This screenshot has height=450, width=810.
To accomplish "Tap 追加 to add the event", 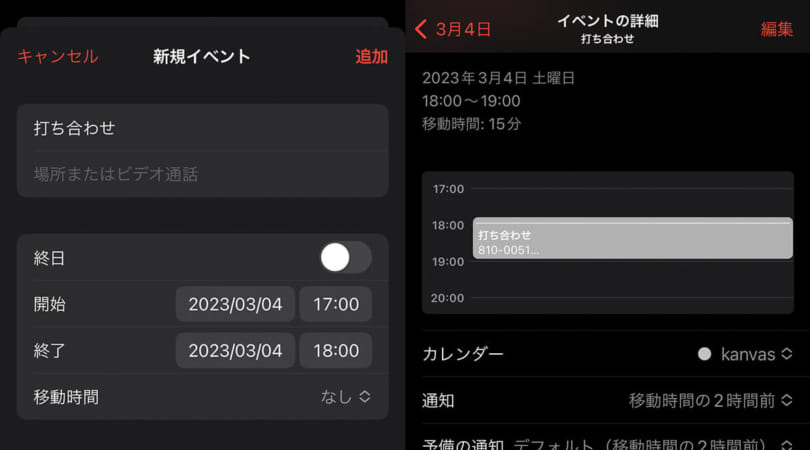I will 371,56.
